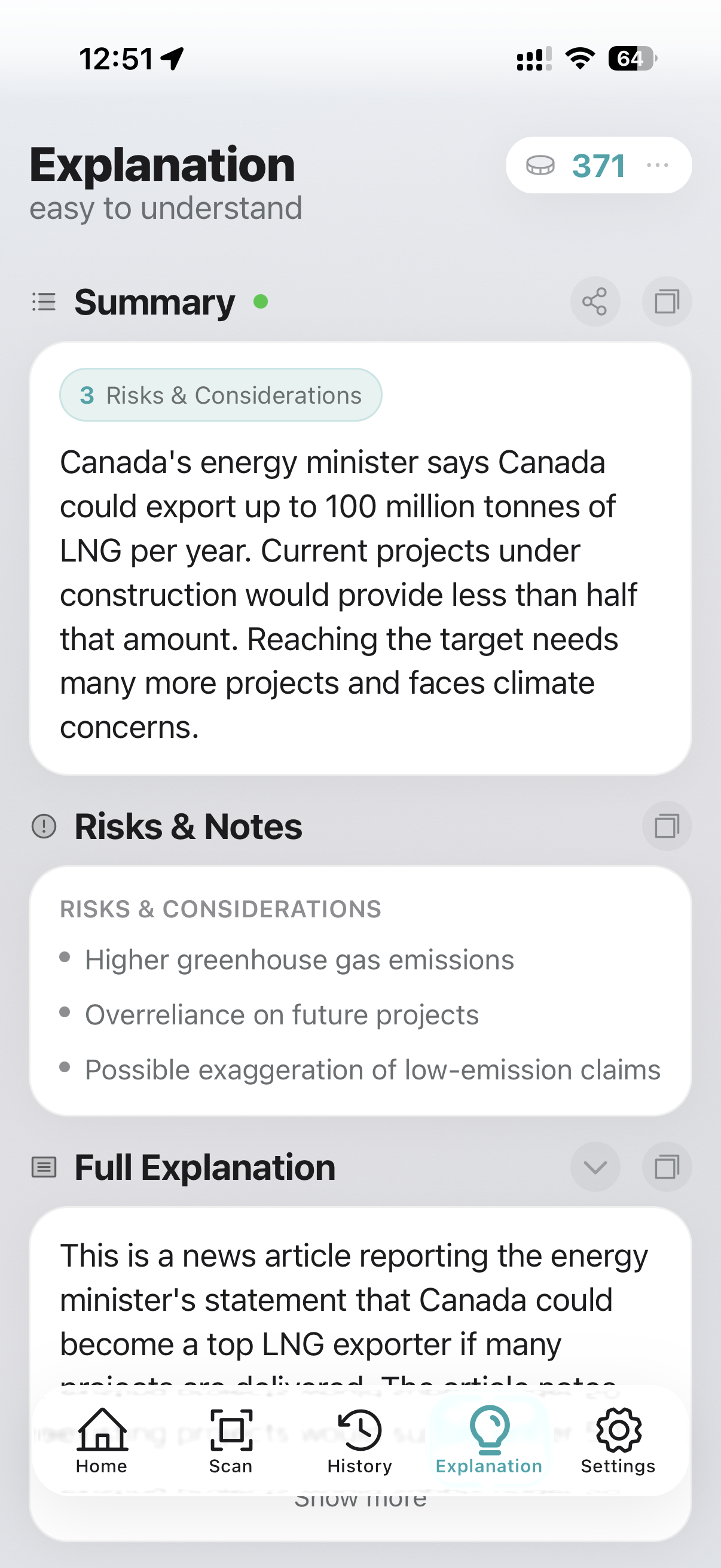The width and height of the screenshot is (721, 1568).
Task: Click the document icon beside Full Explanation
Action: (x=43, y=1167)
